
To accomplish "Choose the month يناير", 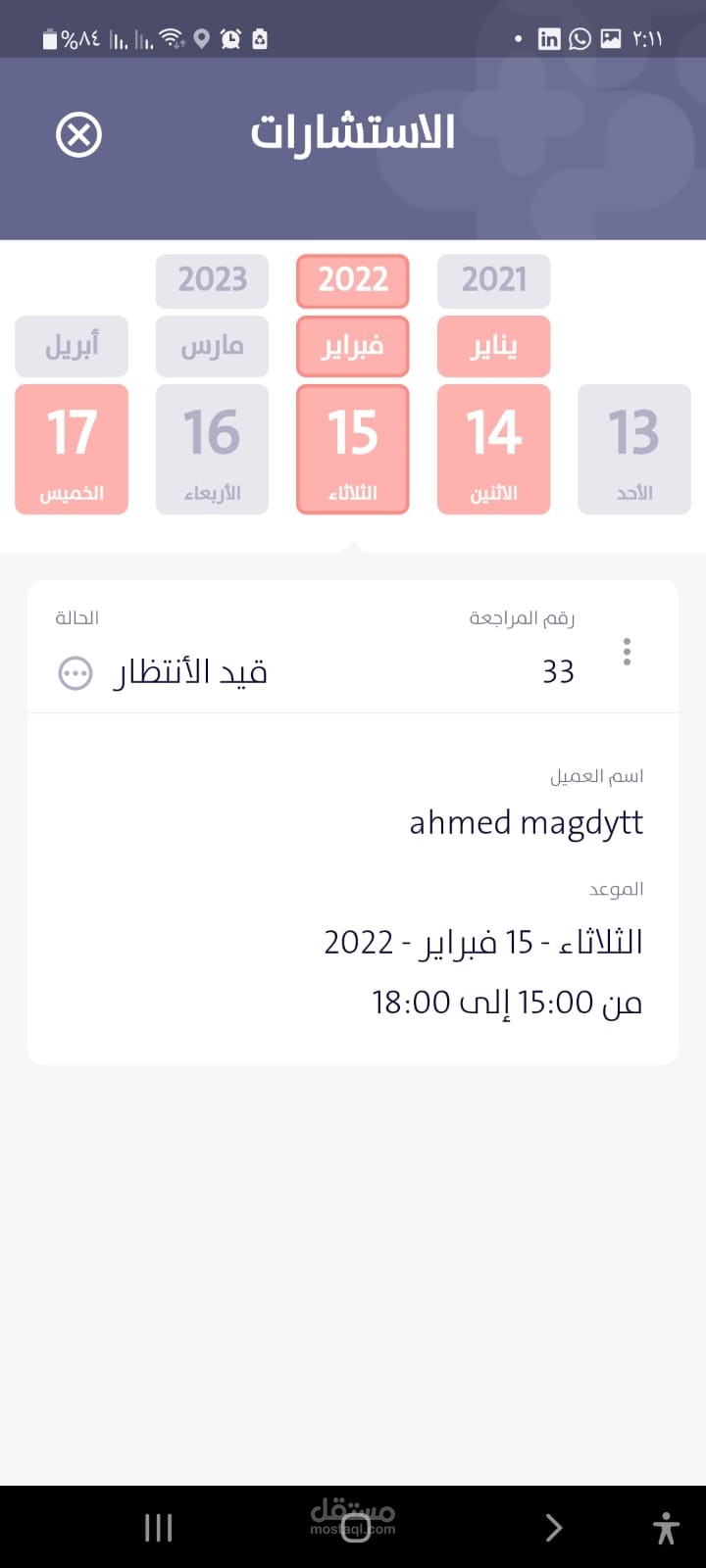I will (x=493, y=346).
